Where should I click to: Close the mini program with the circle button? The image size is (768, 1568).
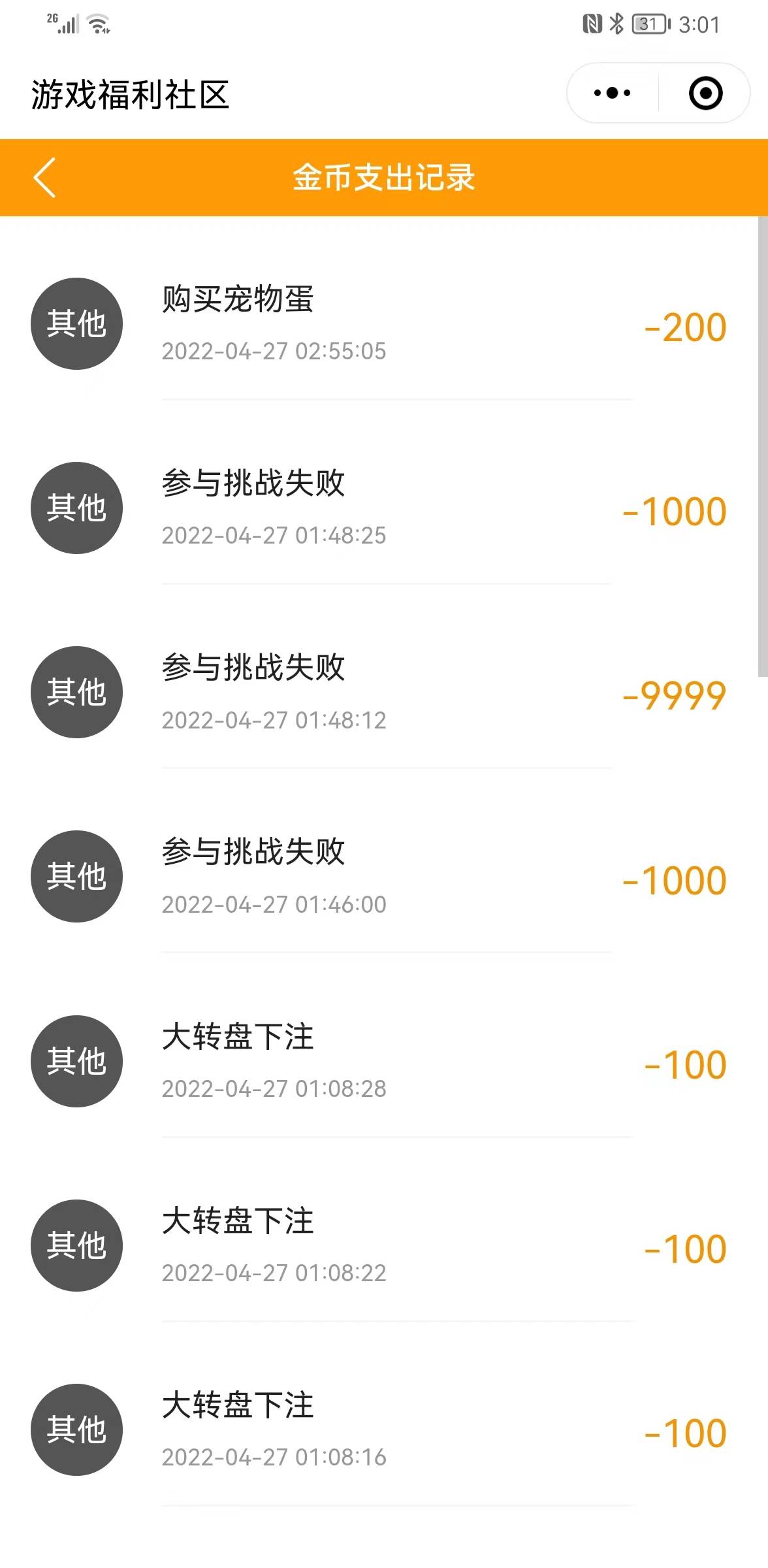[705, 93]
